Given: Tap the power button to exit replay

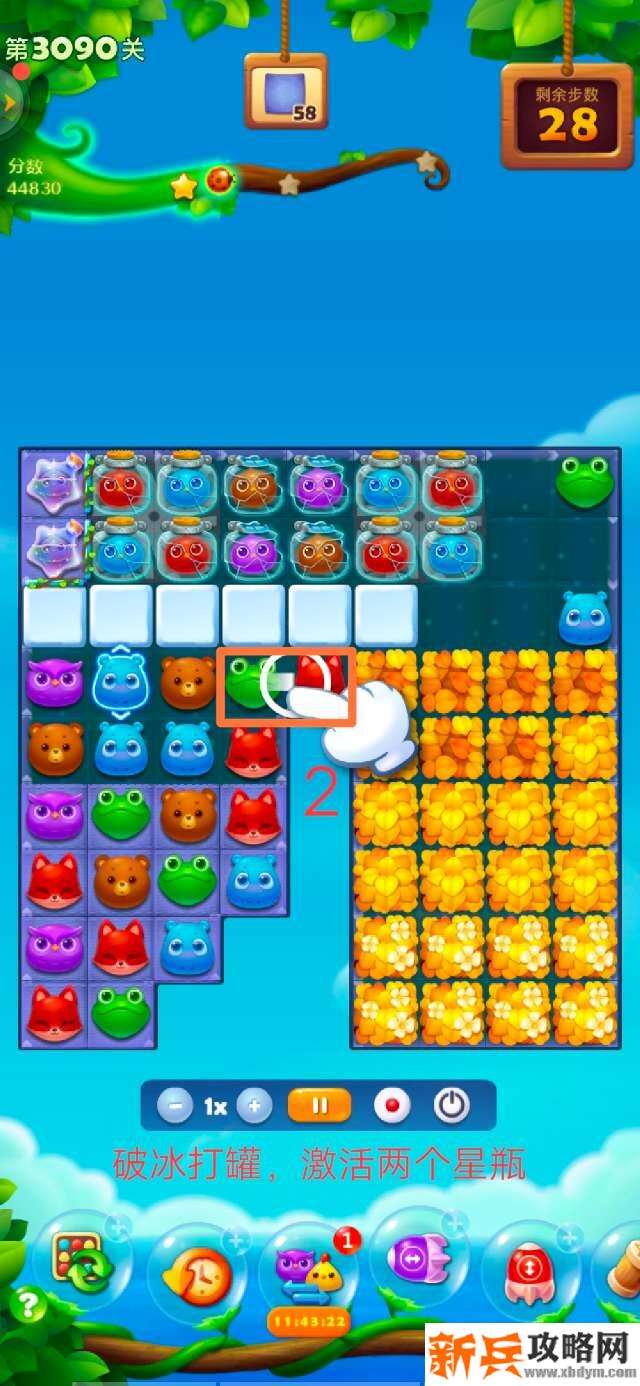Looking at the screenshot, I should tap(451, 1106).
